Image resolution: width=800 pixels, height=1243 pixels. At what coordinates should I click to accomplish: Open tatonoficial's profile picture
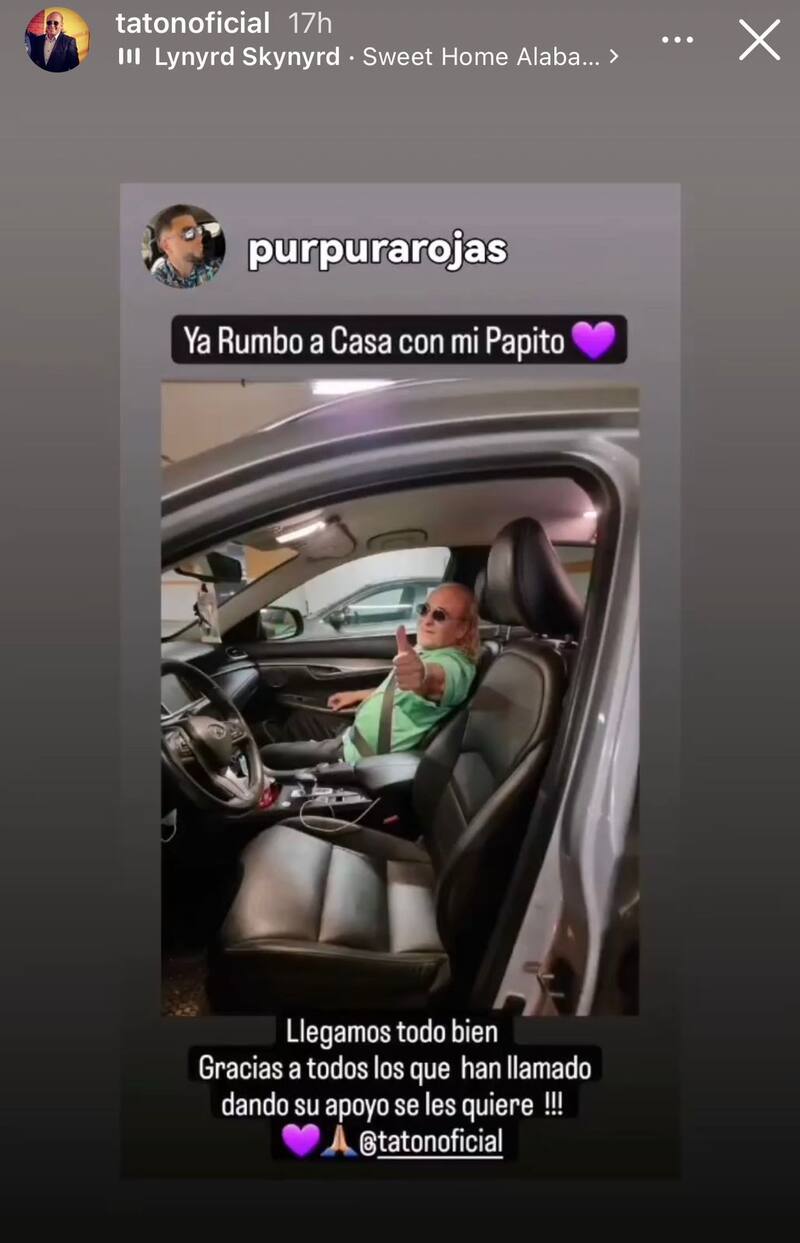click(x=57, y=40)
